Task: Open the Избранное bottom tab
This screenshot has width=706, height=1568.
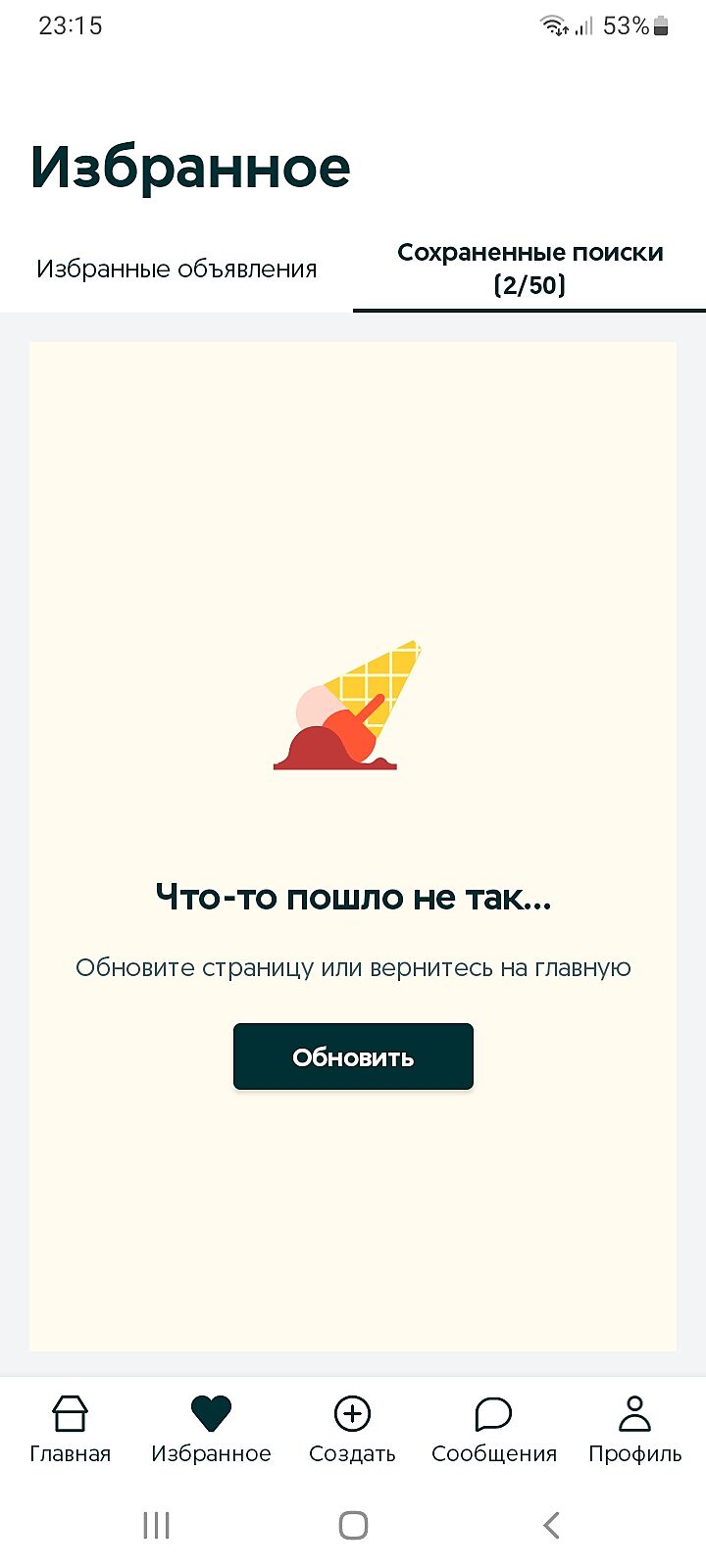Action: (211, 1429)
